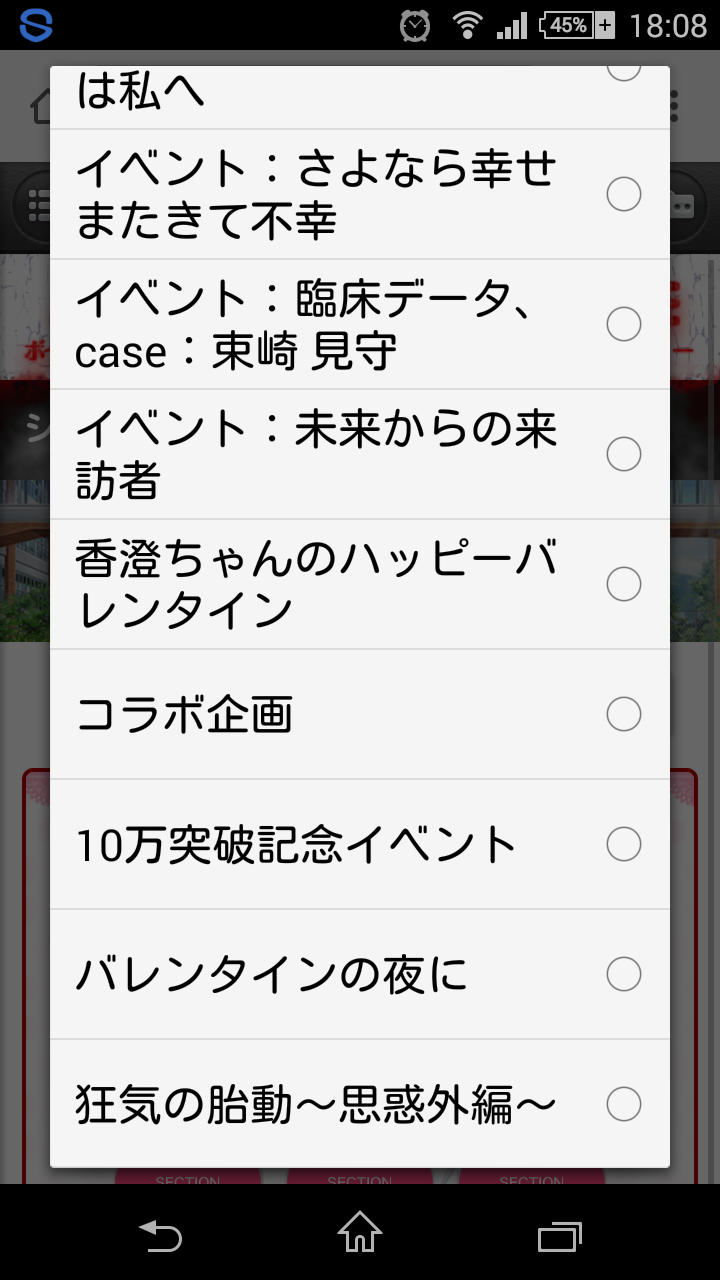
Task: Pick 狂気の胎動～思惑外編～
Action: [x=360, y=1104]
